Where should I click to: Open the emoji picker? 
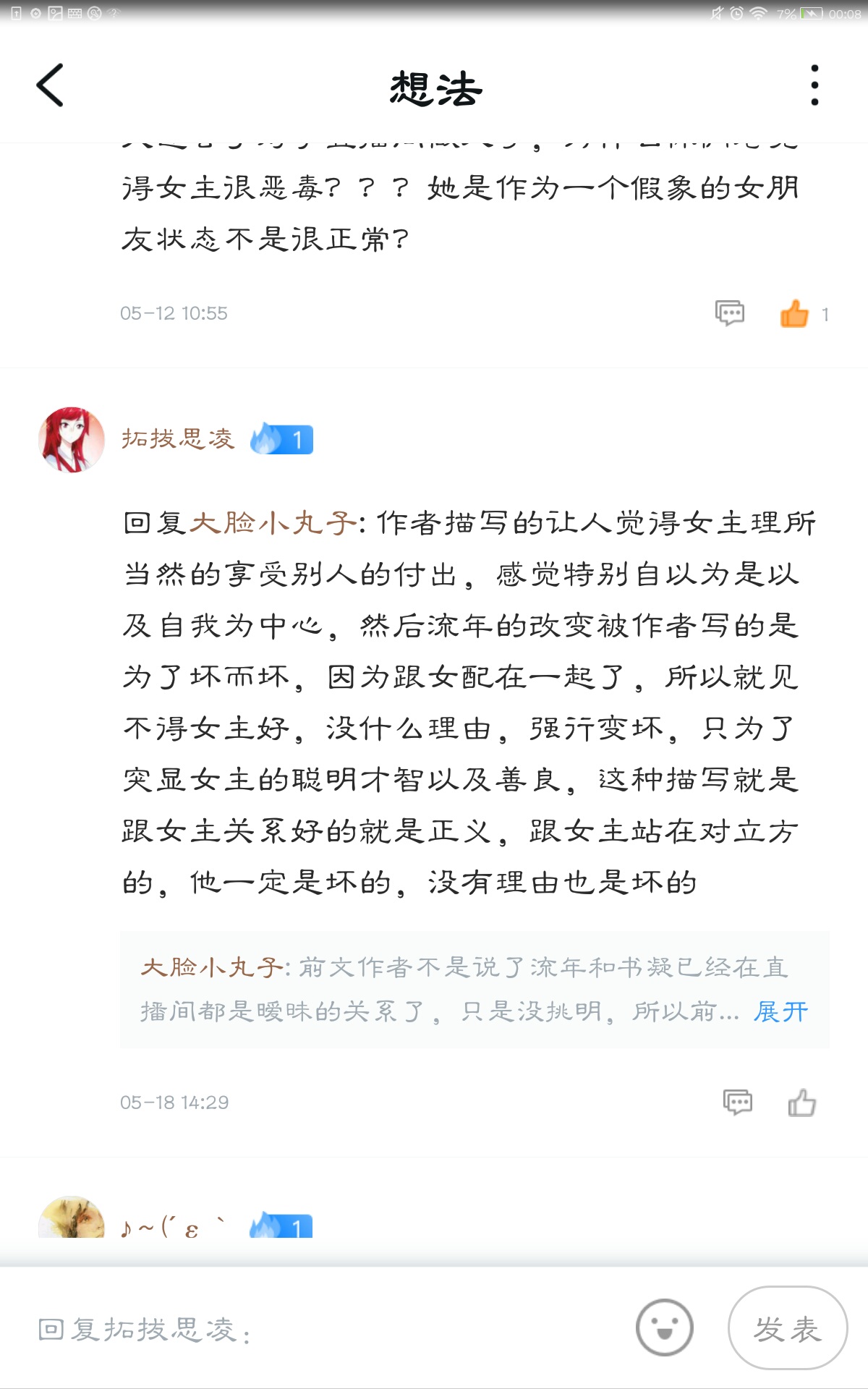point(664,1328)
